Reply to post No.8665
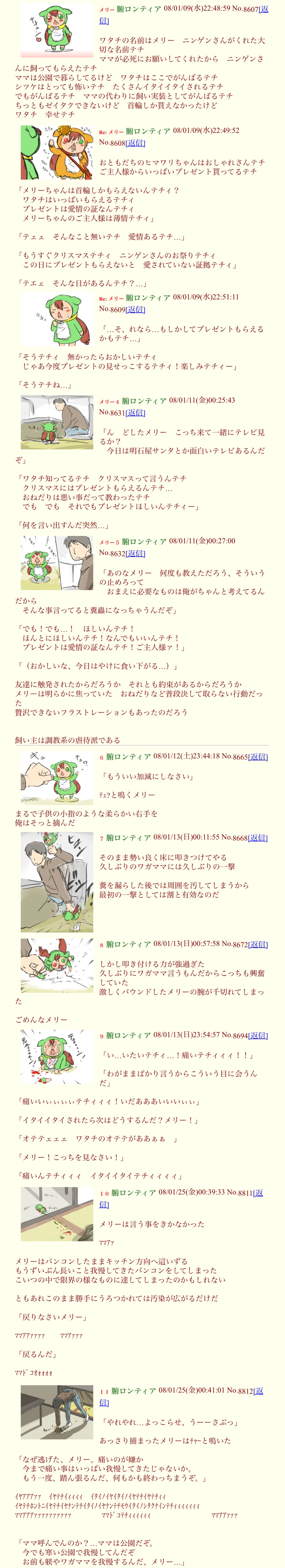 click(x=258, y=757)
